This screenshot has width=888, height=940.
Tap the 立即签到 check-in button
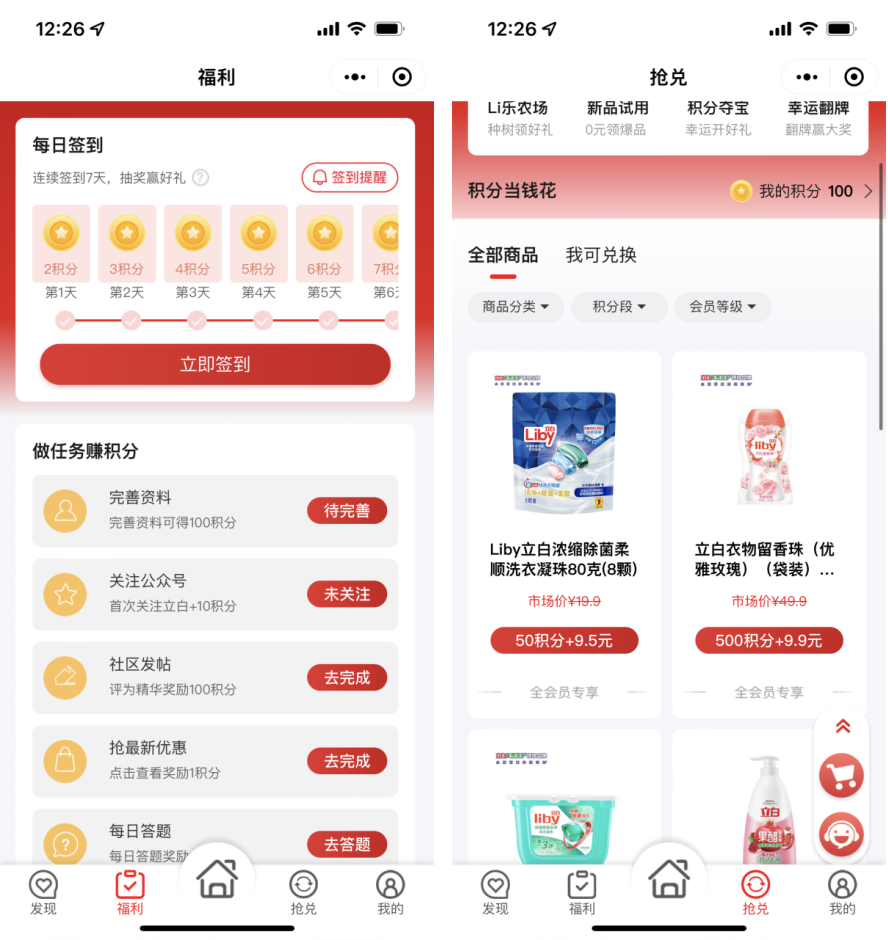point(215,365)
